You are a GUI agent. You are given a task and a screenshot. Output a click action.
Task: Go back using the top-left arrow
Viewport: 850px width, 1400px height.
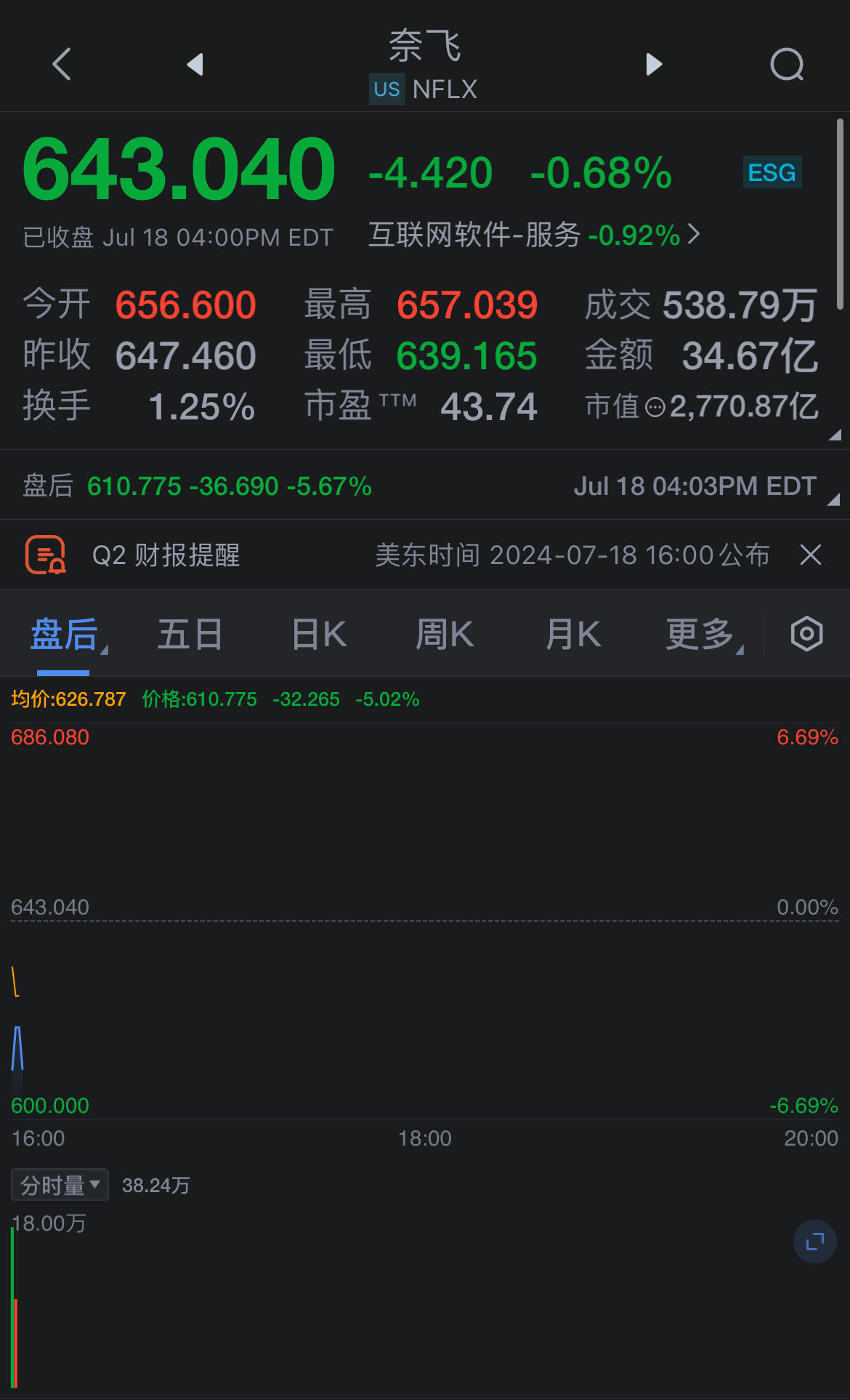pyautogui.click(x=62, y=64)
